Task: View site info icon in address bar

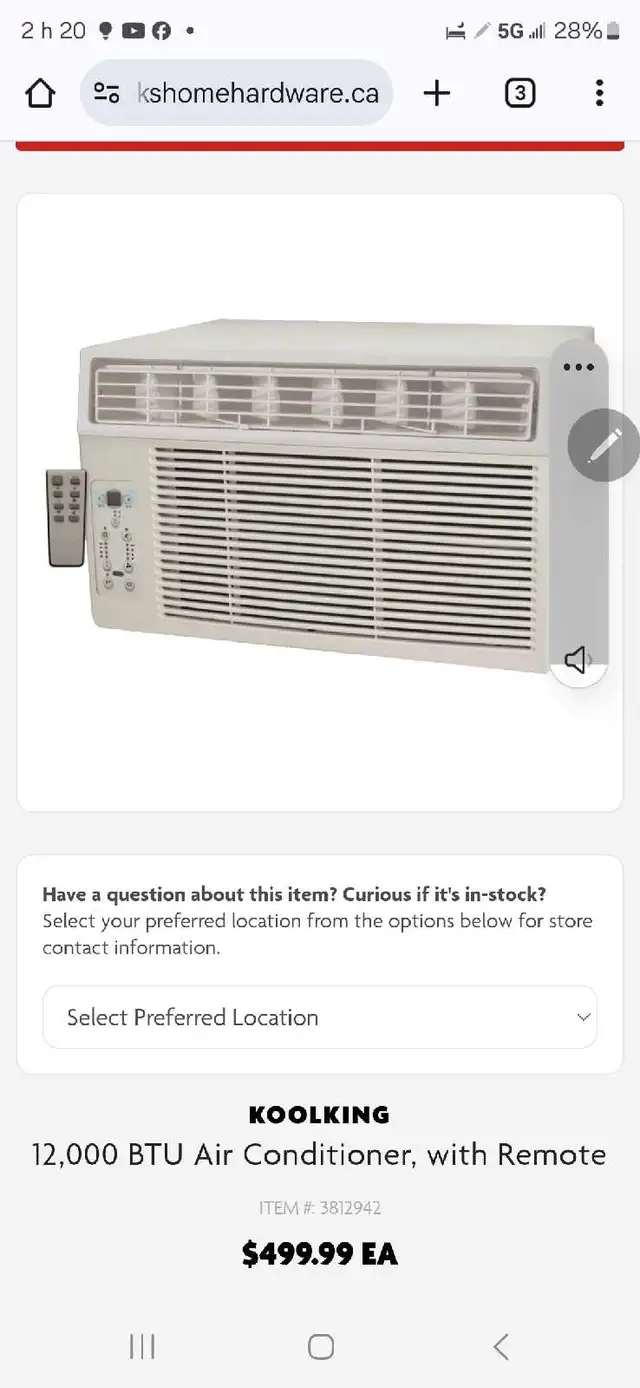Action: pyautogui.click(x=107, y=93)
